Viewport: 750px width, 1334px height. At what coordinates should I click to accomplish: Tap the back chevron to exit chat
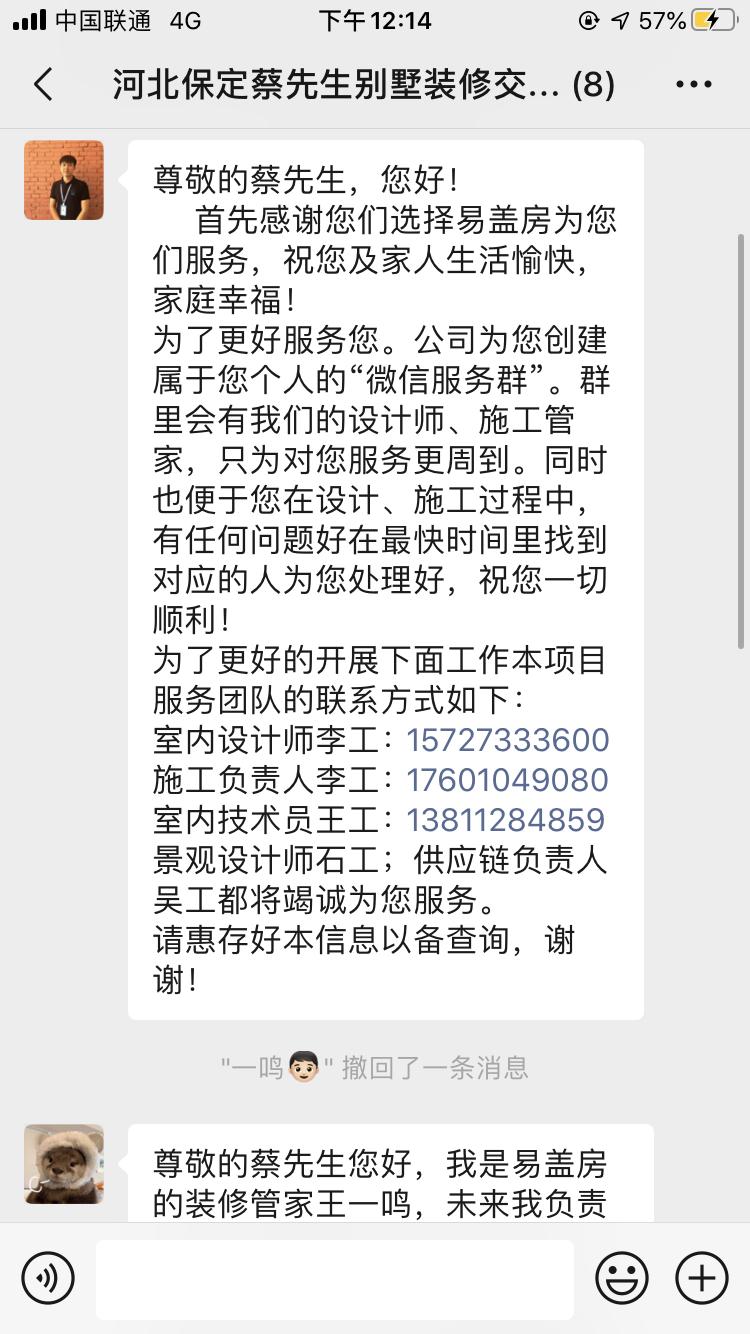(x=42, y=85)
